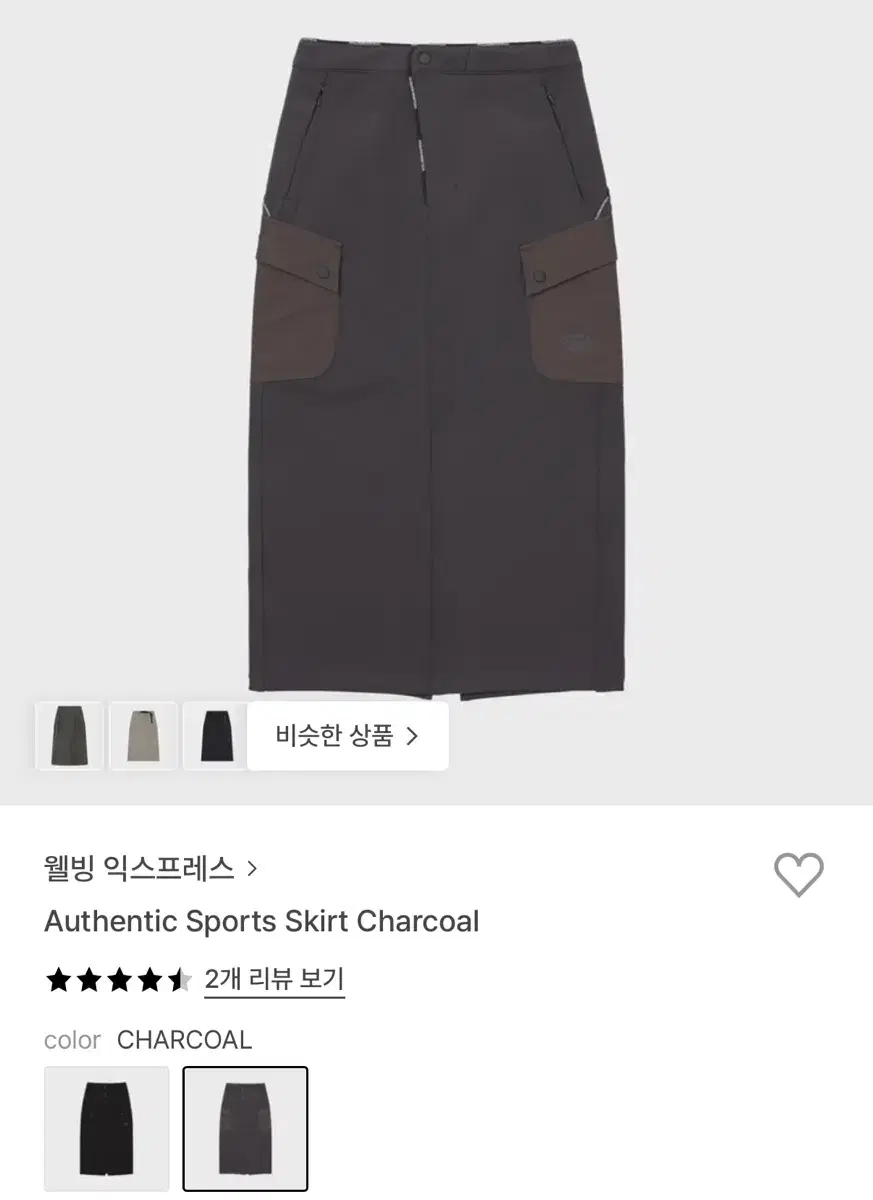Visit the 웰빙 익스프레스 seller link
Viewport: 873px width, 1200px height.
[x=140, y=869]
